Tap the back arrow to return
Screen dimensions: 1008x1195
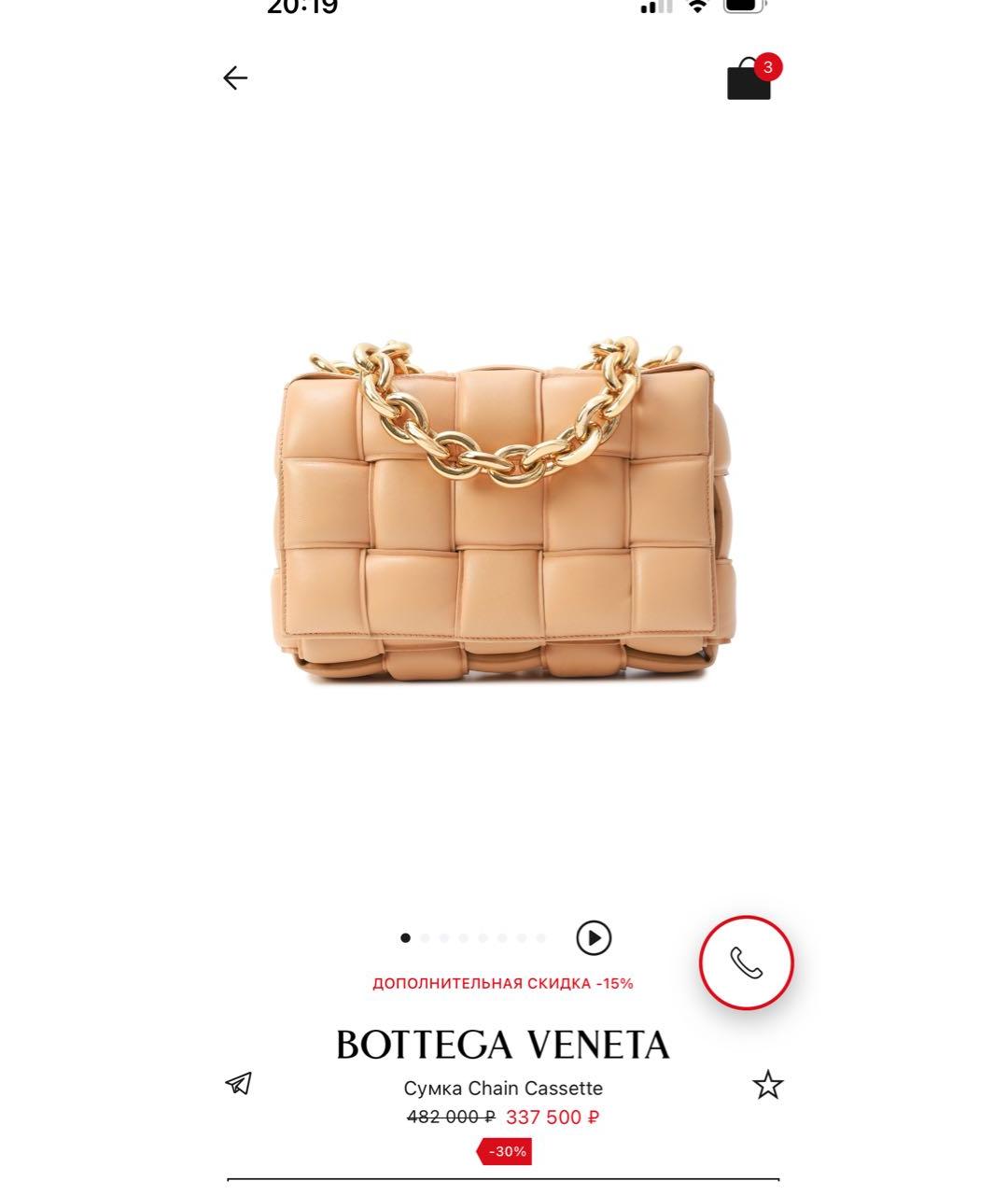[x=236, y=77]
